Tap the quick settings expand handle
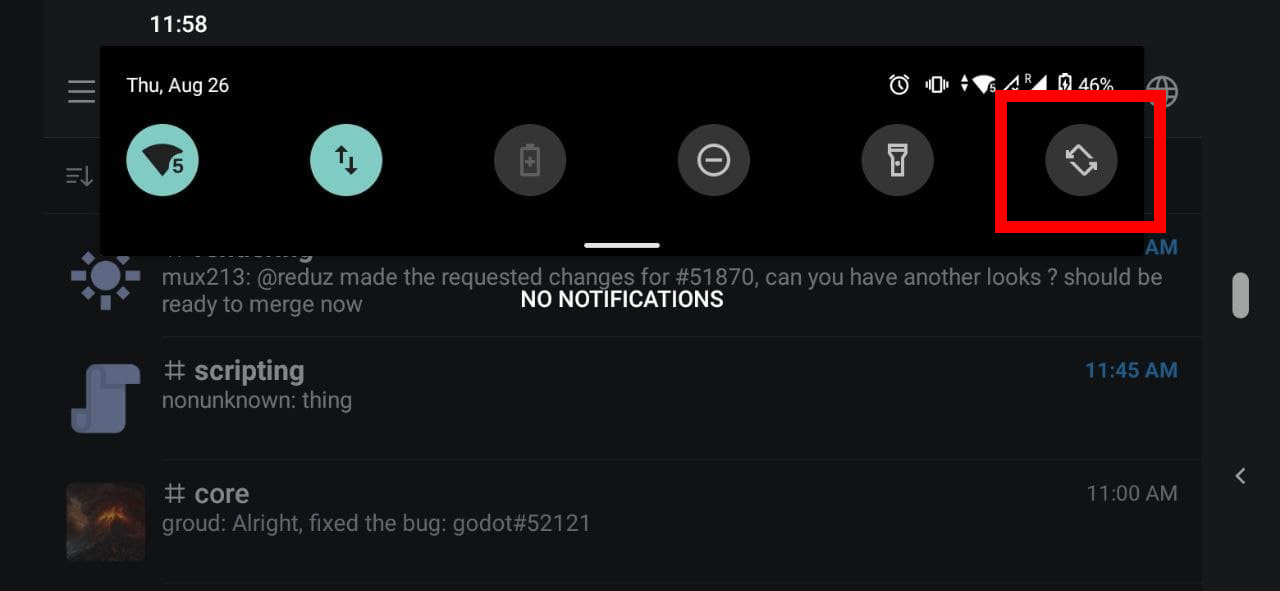The image size is (1280, 591). pos(622,245)
